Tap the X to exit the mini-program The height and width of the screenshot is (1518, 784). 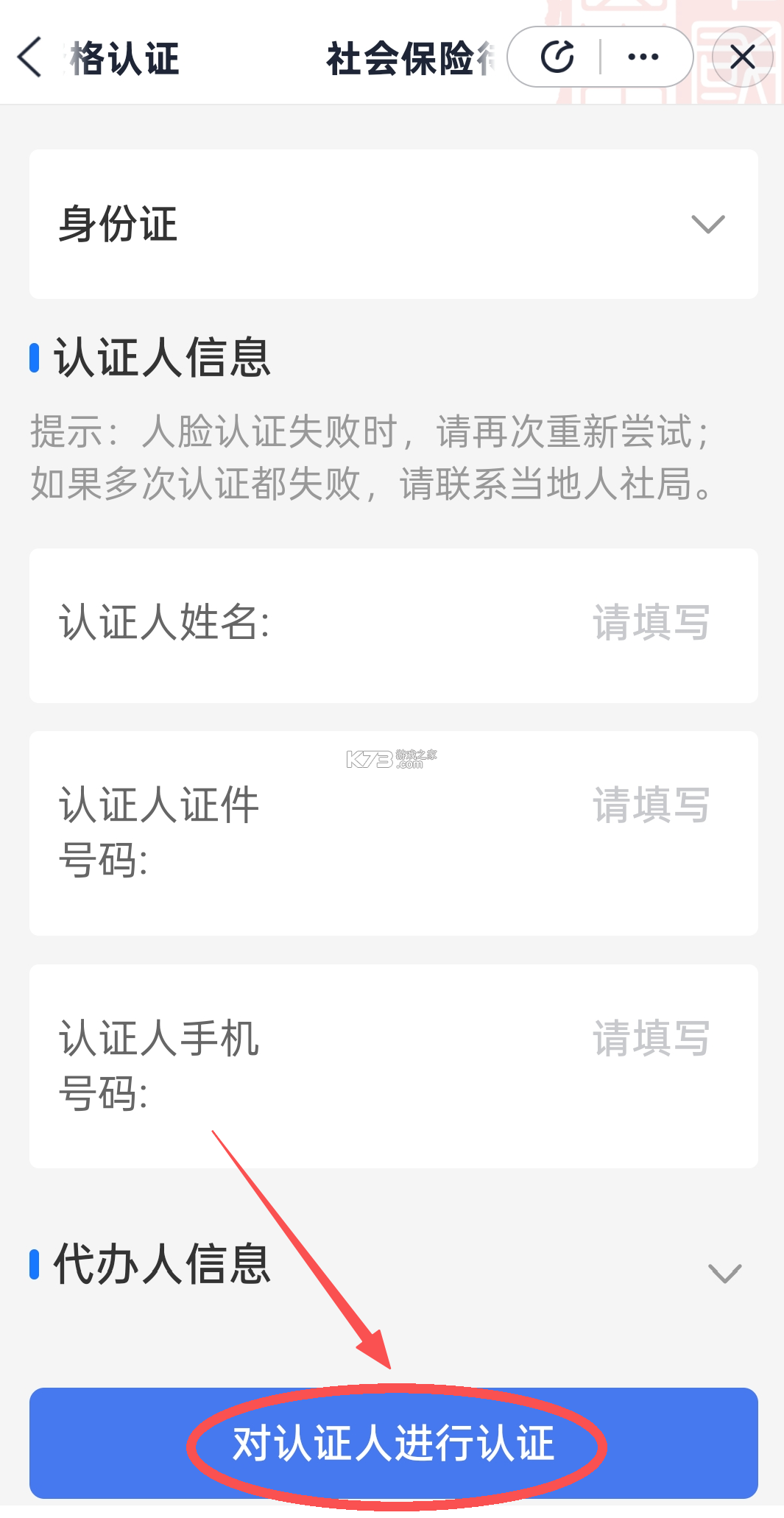pyautogui.click(x=742, y=57)
